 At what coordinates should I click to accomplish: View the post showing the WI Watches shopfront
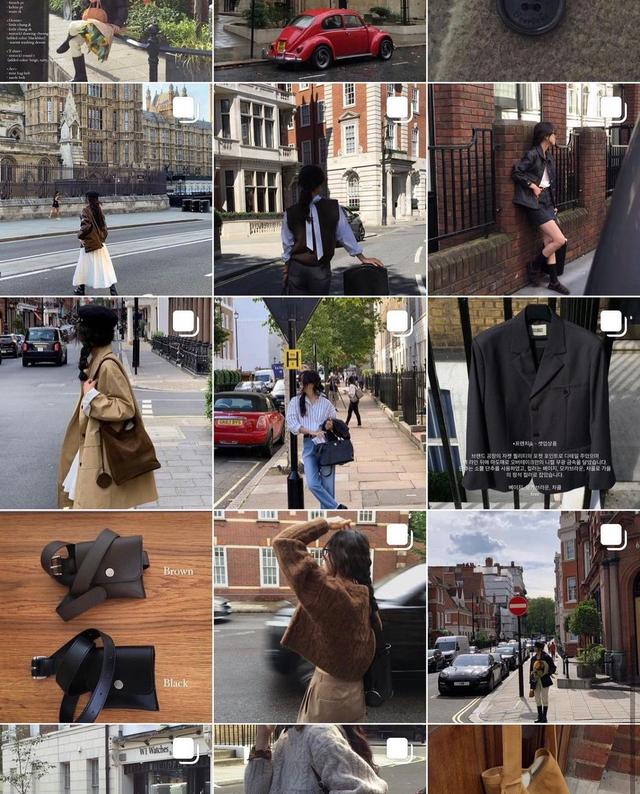click(x=105, y=760)
